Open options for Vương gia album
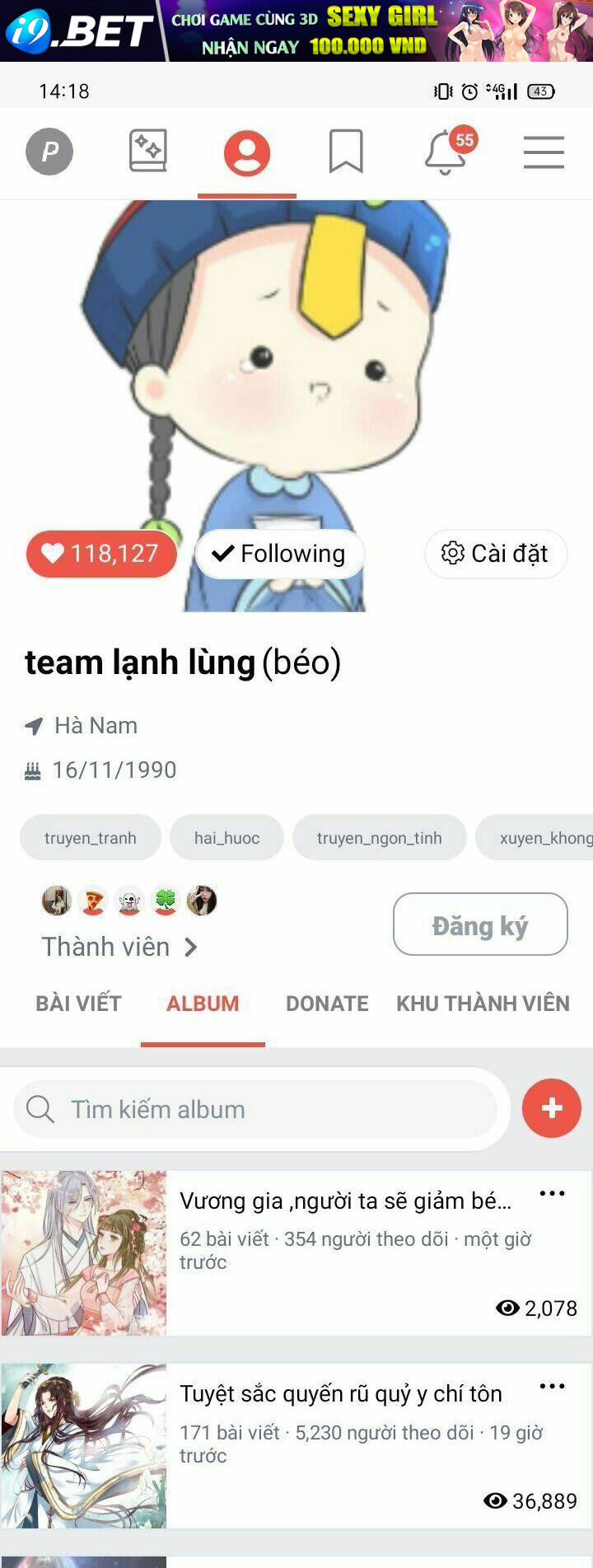593x1568 pixels. [x=552, y=1193]
